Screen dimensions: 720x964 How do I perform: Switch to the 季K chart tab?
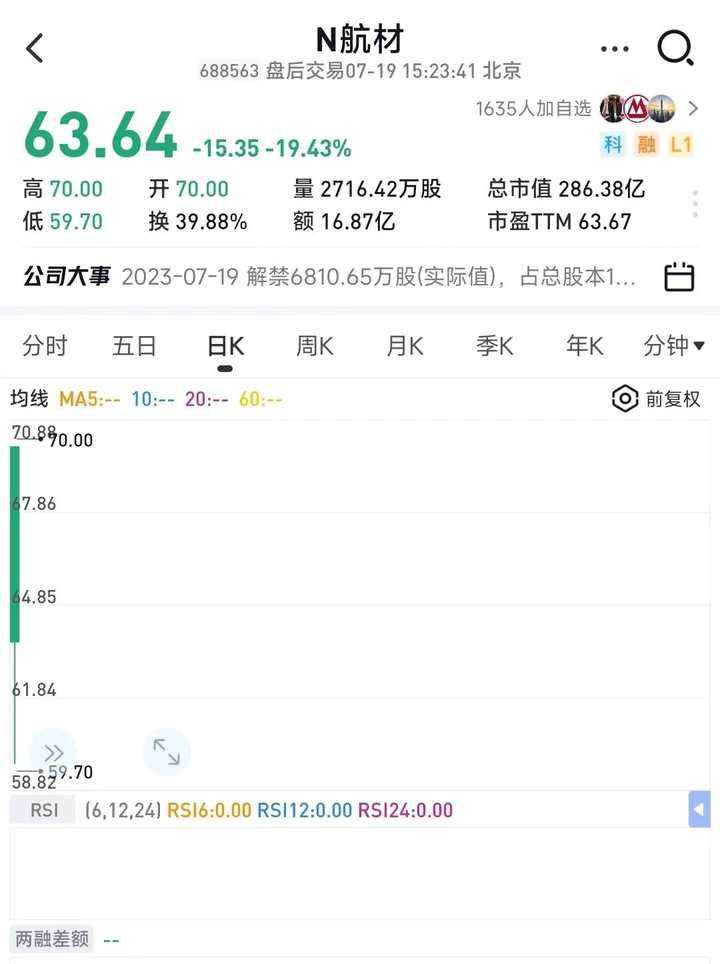coord(494,346)
